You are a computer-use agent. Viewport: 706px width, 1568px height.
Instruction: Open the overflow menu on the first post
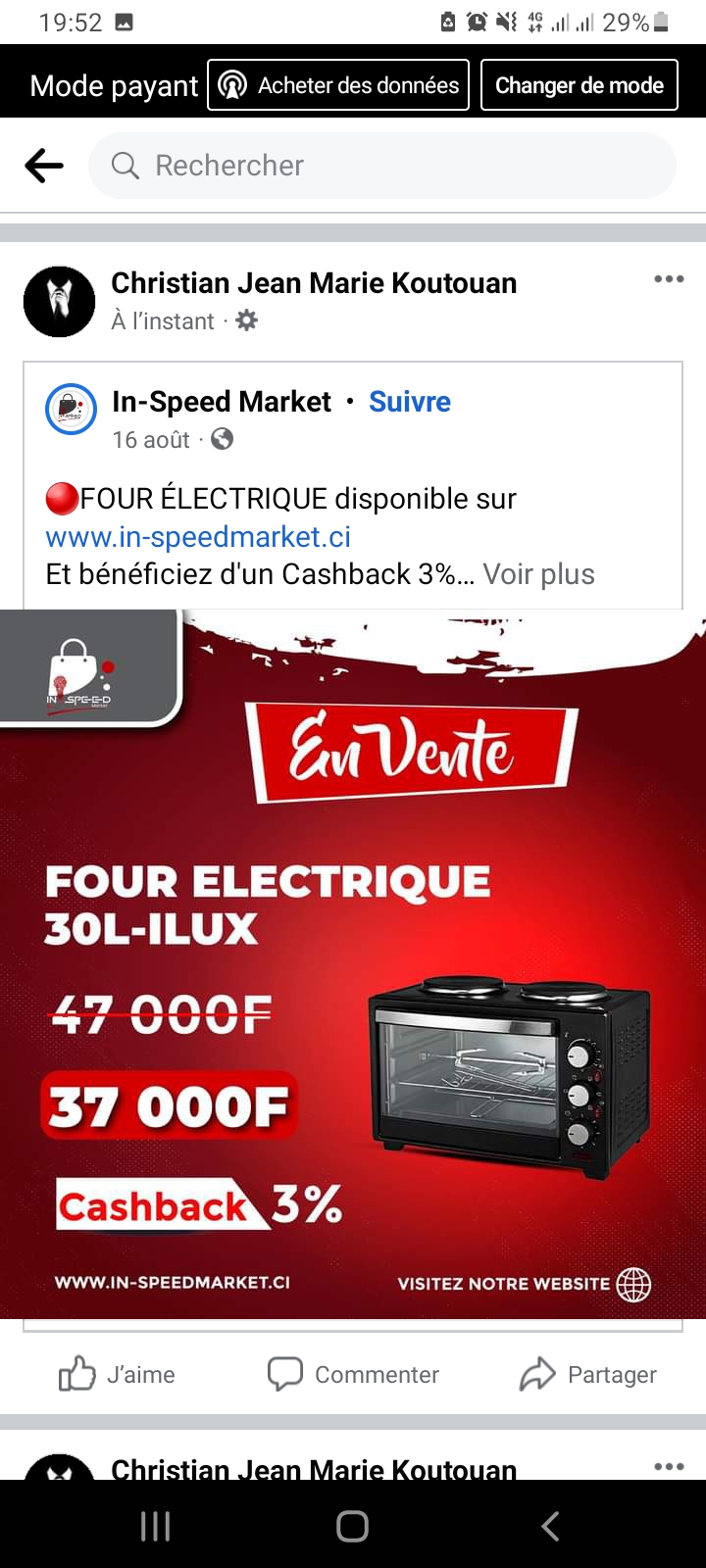(x=669, y=279)
